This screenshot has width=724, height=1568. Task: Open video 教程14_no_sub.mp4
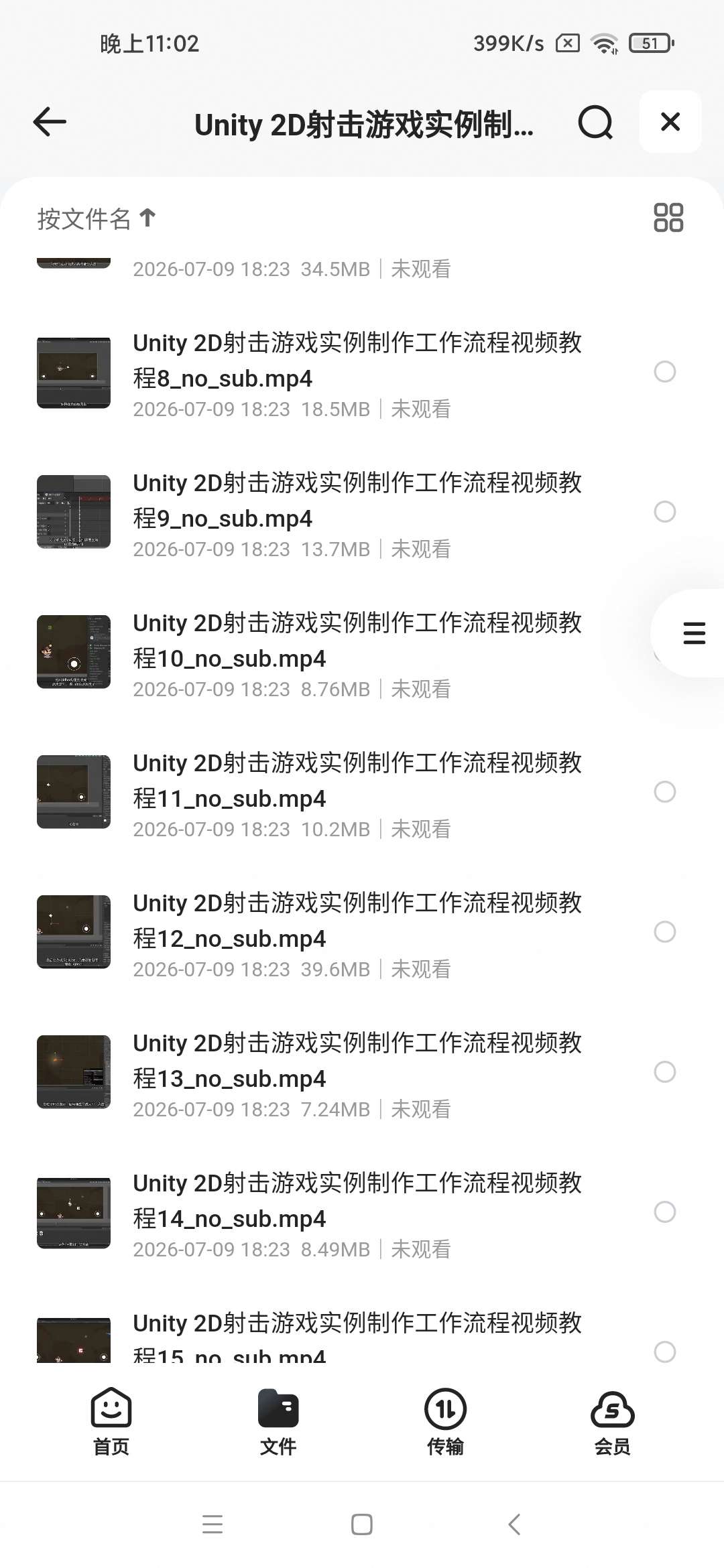click(357, 1213)
